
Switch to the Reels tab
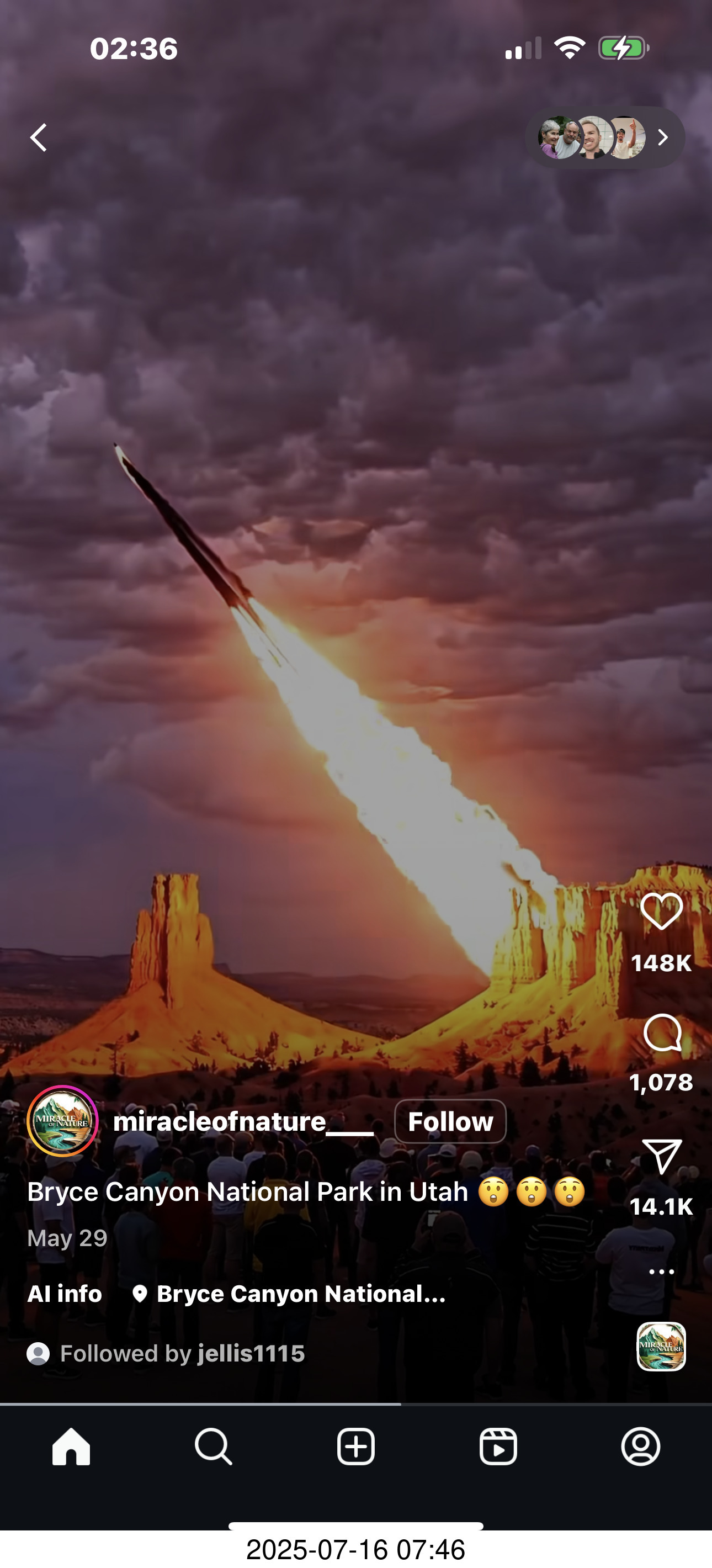coord(498,1447)
